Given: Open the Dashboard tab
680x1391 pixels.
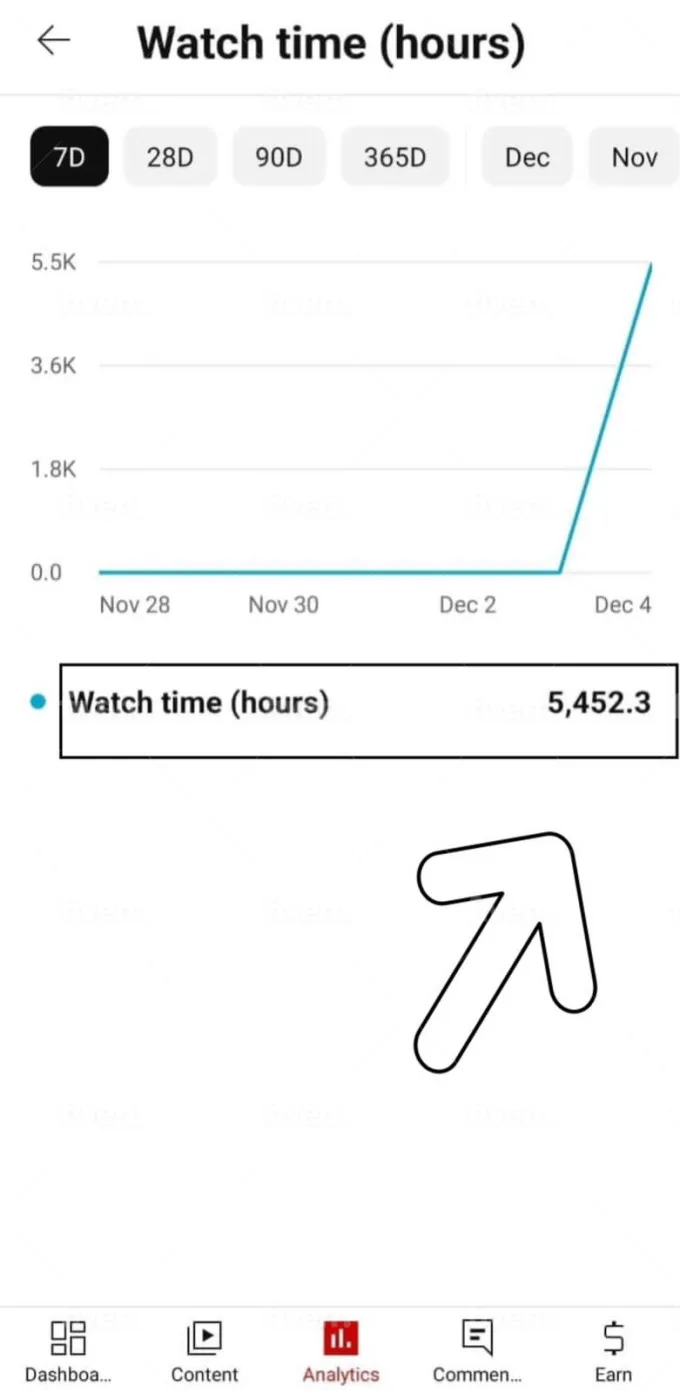Looking at the screenshot, I should coord(68,1350).
